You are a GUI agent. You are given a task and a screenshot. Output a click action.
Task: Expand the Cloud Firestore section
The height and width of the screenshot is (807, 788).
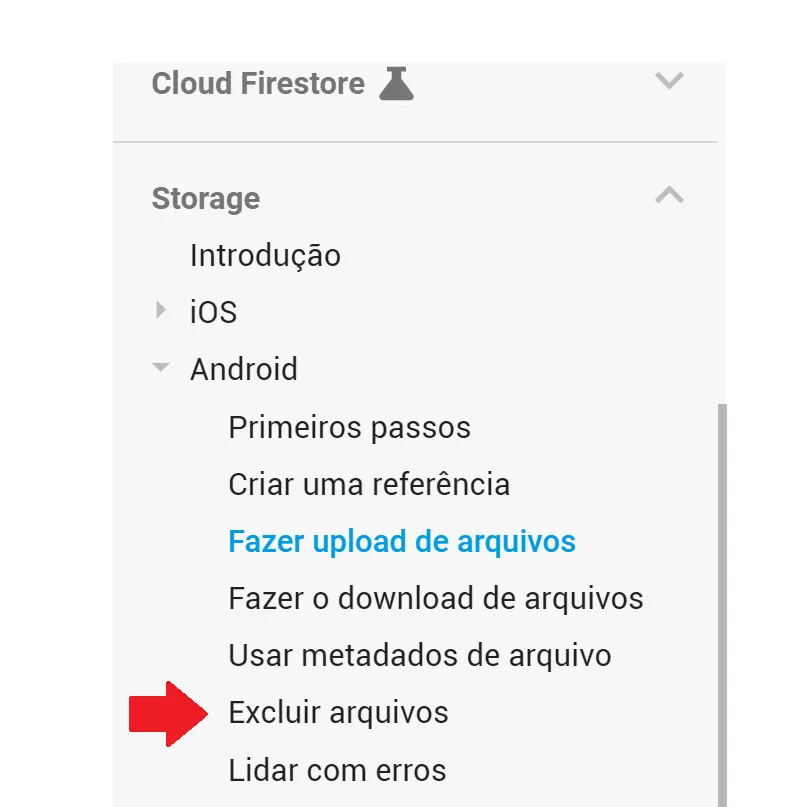pyautogui.click(x=668, y=82)
